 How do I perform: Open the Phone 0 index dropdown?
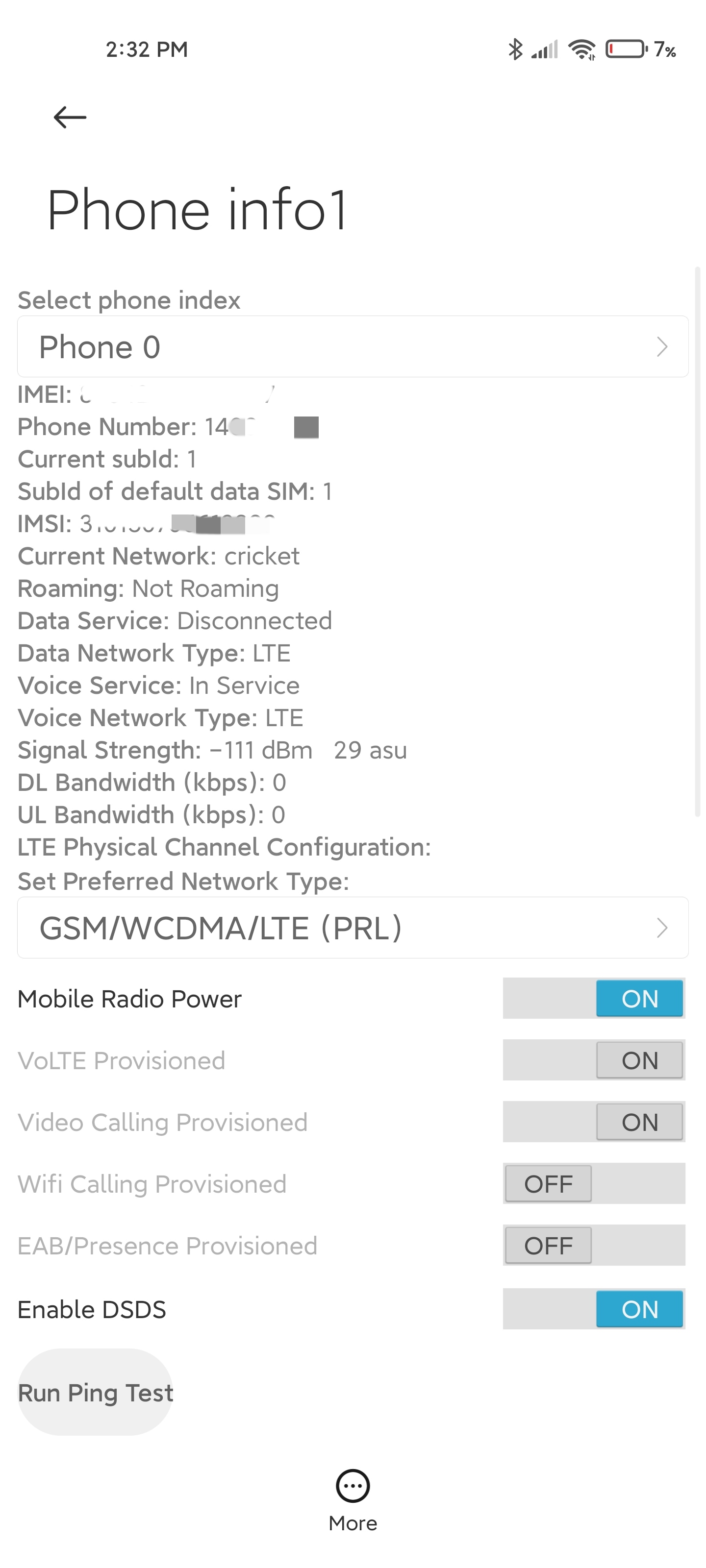tap(353, 346)
